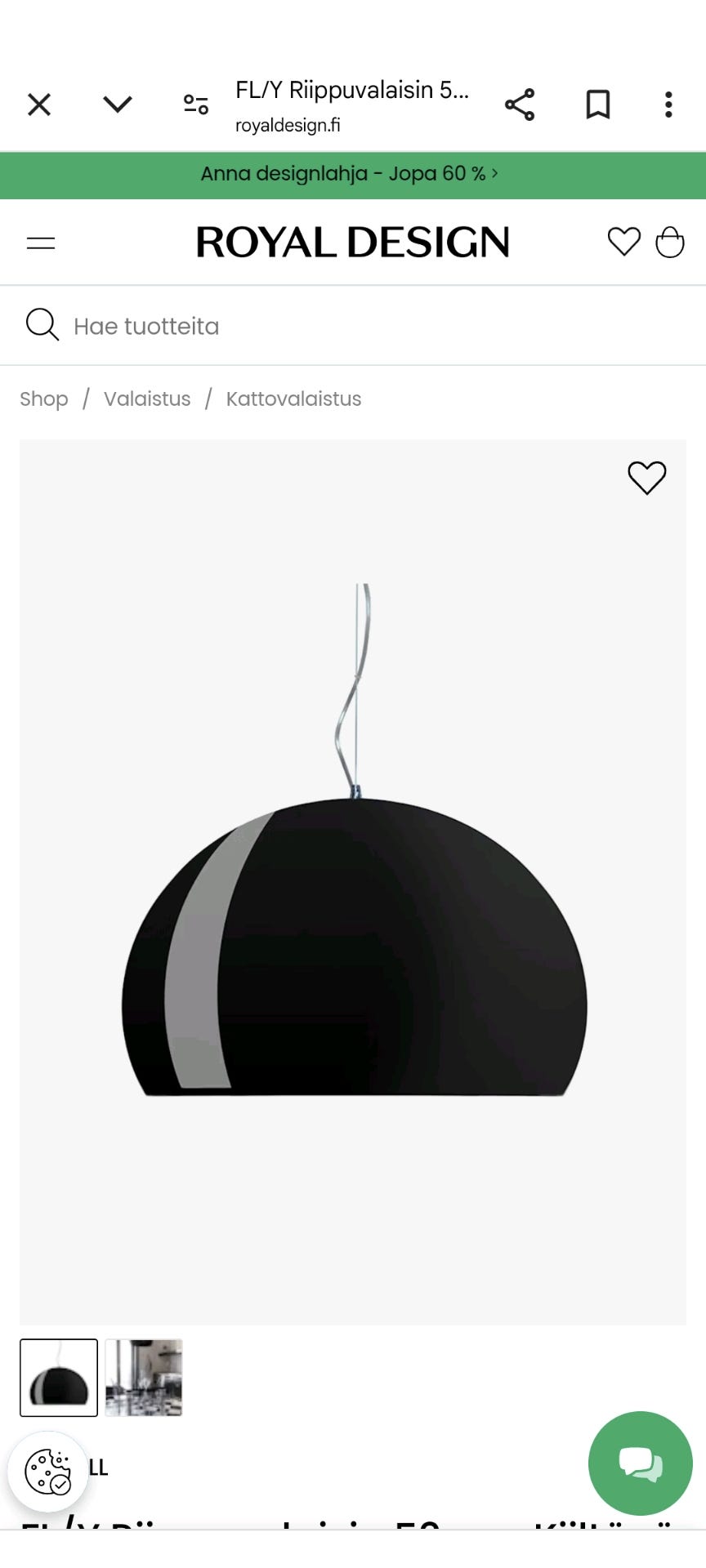Select the second room photo thumbnail
The image size is (706, 1568).
click(144, 1378)
